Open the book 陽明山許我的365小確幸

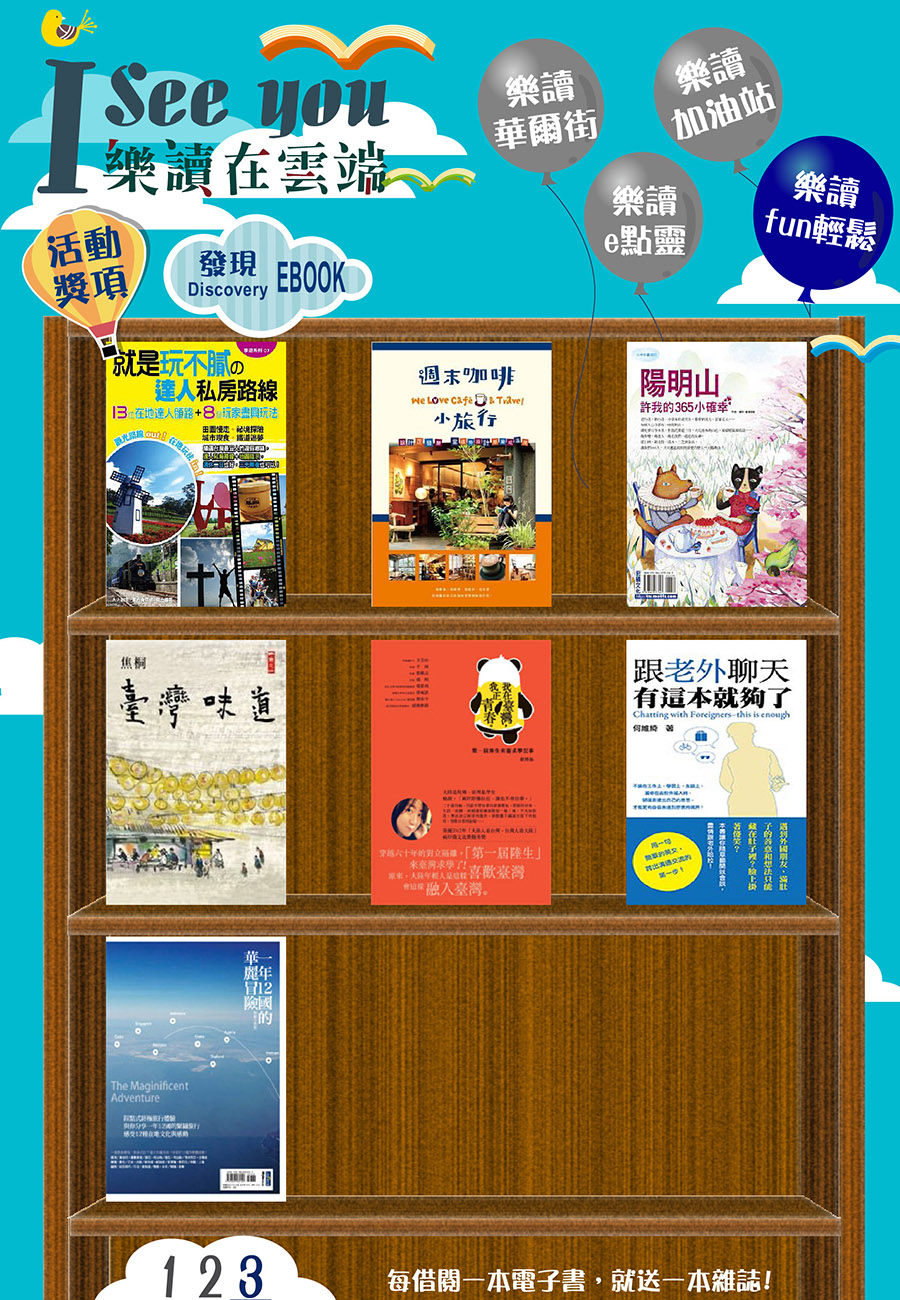coord(716,473)
